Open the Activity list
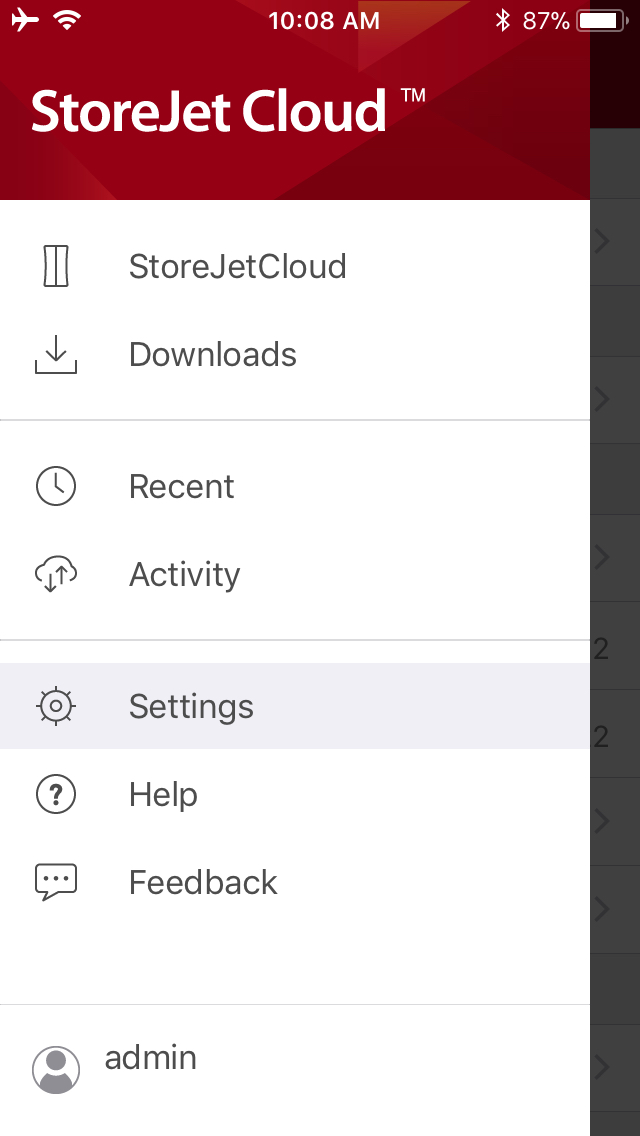Image resolution: width=640 pixels, height=1136 pixels. (x=184, y=575)
